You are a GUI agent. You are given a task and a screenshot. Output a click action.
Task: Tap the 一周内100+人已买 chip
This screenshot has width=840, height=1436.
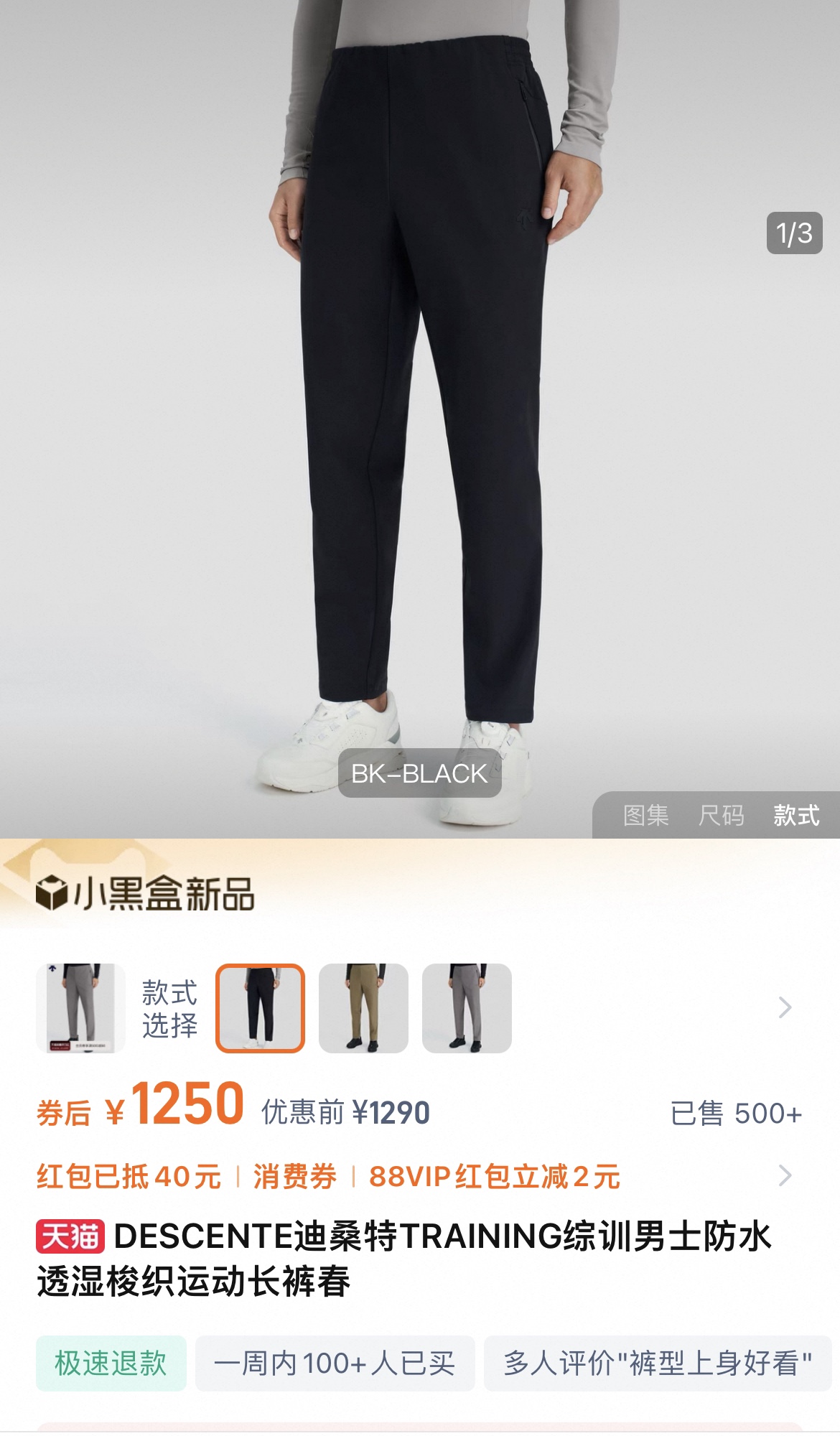click(335, 1363)
